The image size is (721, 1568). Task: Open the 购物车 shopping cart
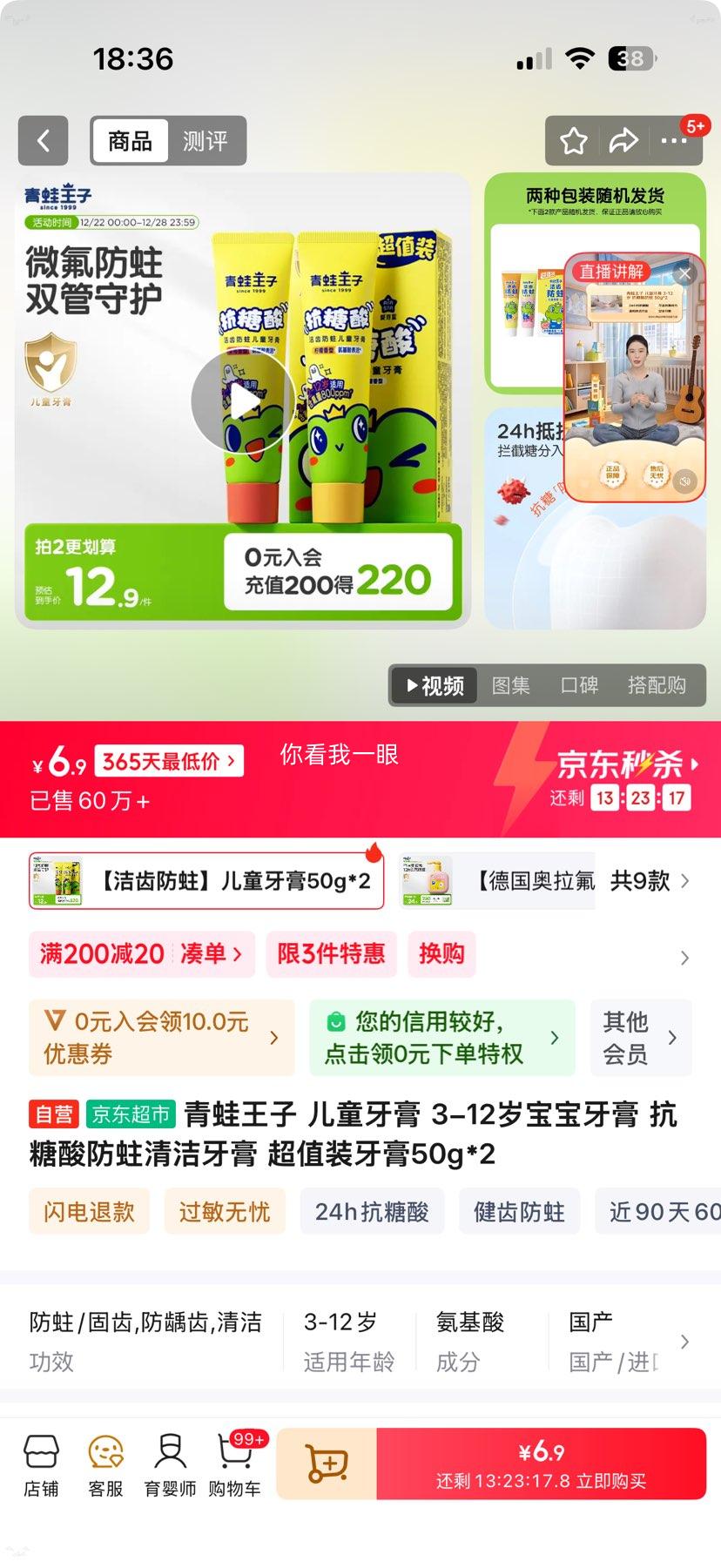click(234, 1464)
